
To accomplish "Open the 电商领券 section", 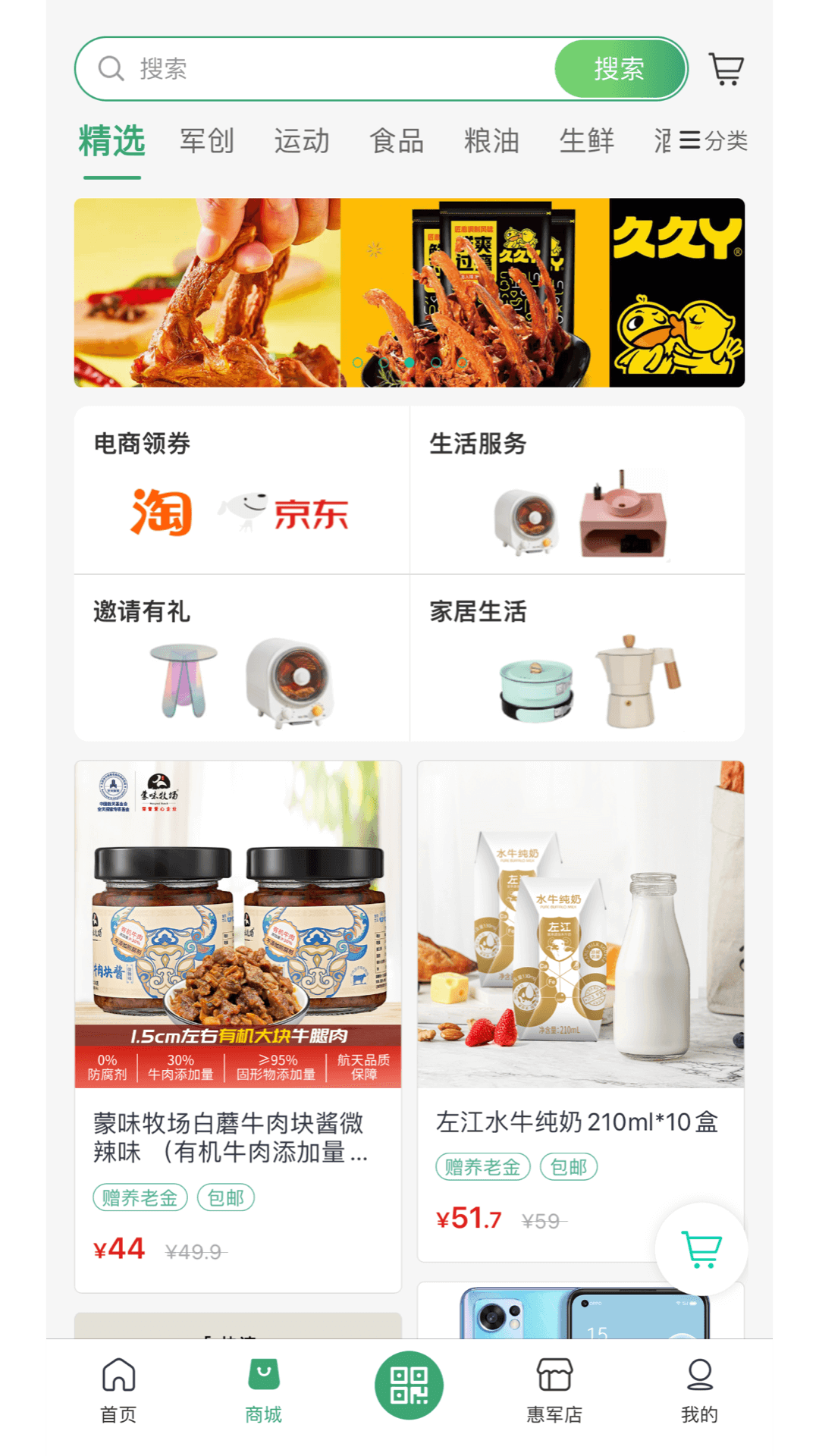I will pyautogui.click(x=241, y=490).
